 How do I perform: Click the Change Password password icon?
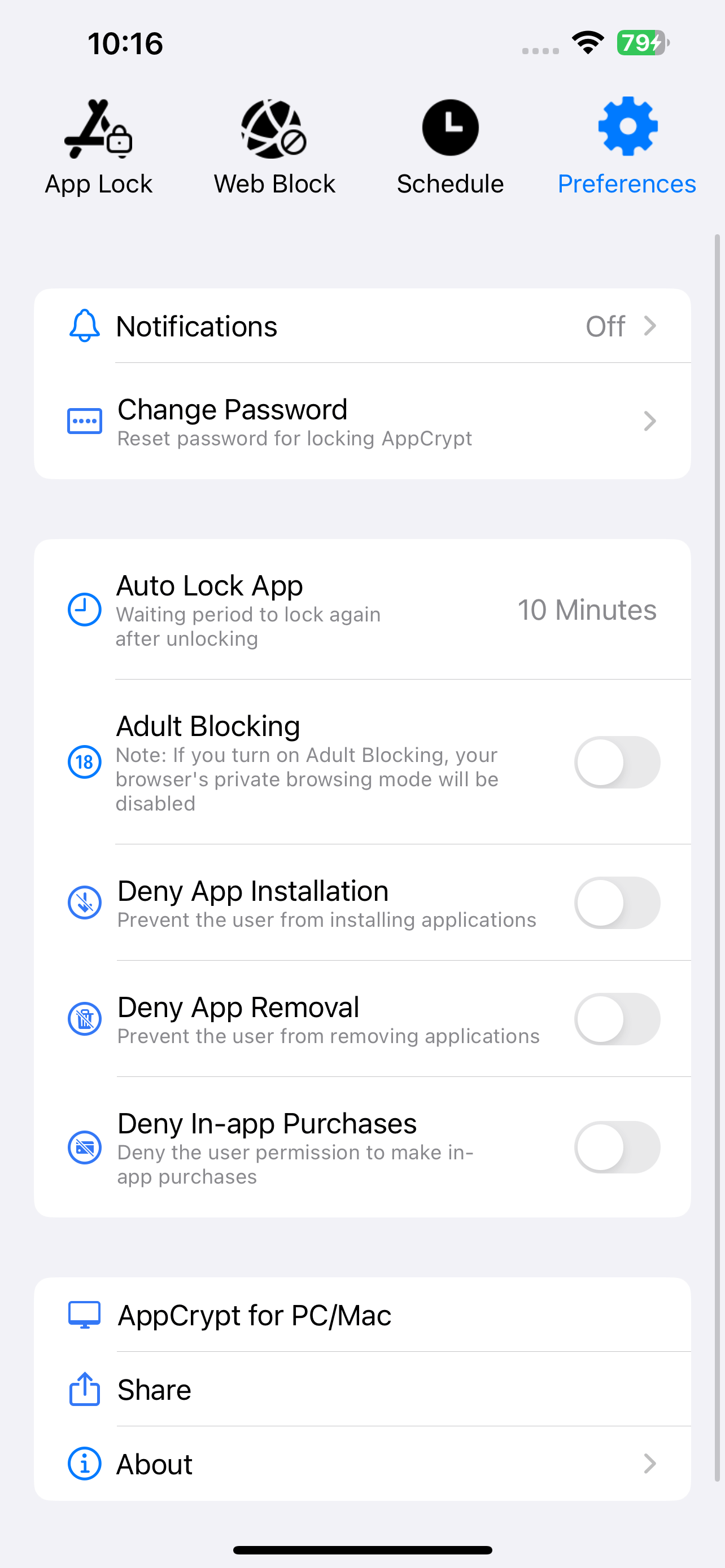click(85, 421)
